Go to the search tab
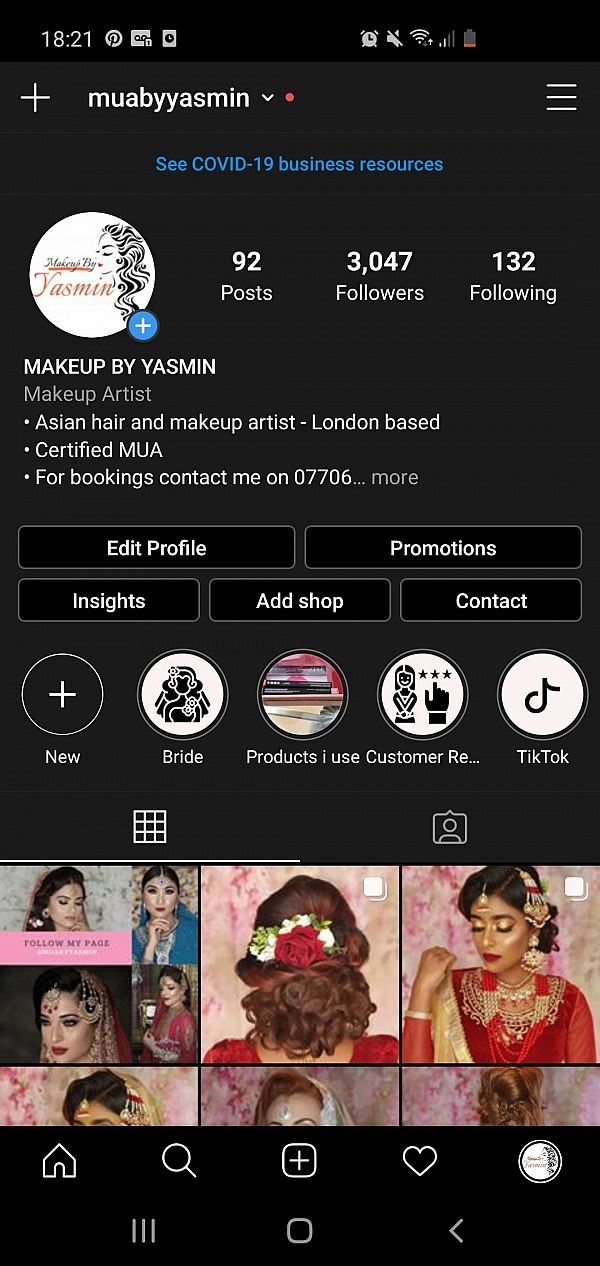Viewport: 600px width, 1266px height. (x=179, y=1161)
